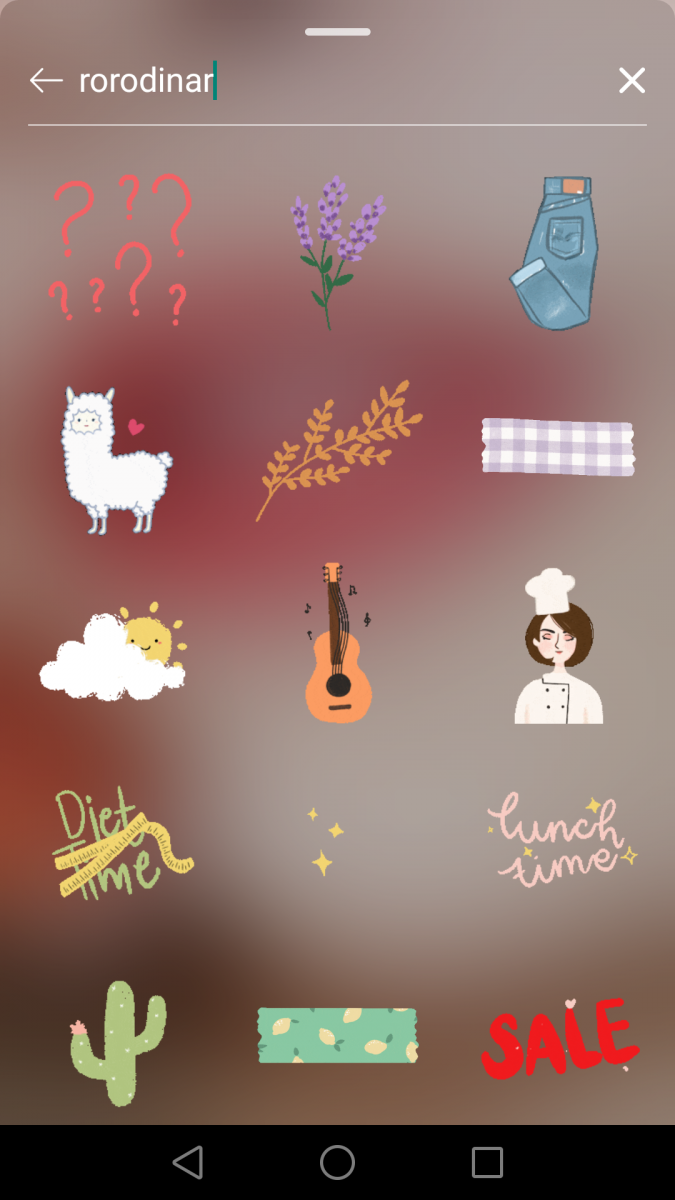Select the green cactus sticker
This screenshot has height=1200, width=675.
pyautogui.click(x=117, y=1042)
